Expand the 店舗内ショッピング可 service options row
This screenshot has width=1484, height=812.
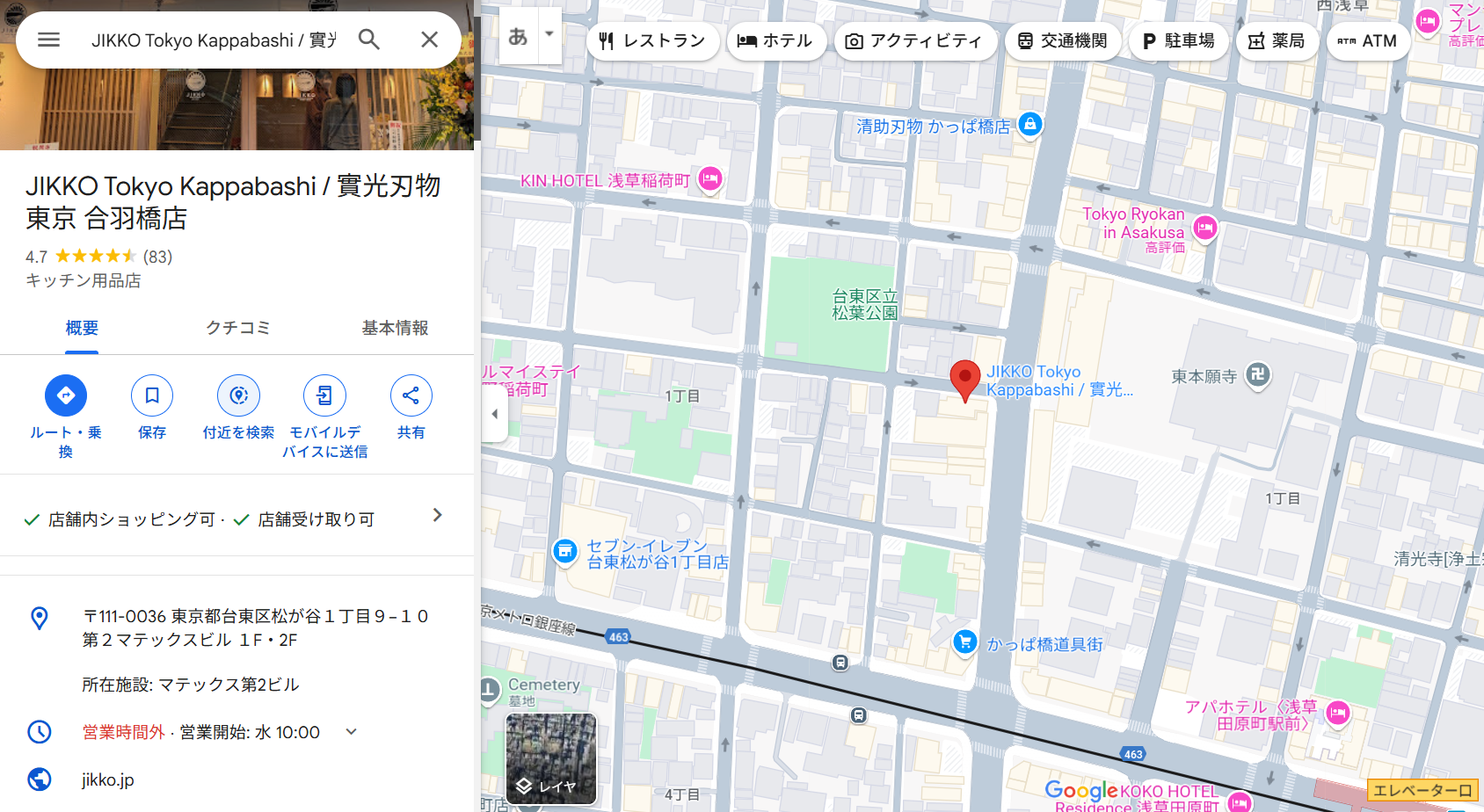click(x=437, y=516)
